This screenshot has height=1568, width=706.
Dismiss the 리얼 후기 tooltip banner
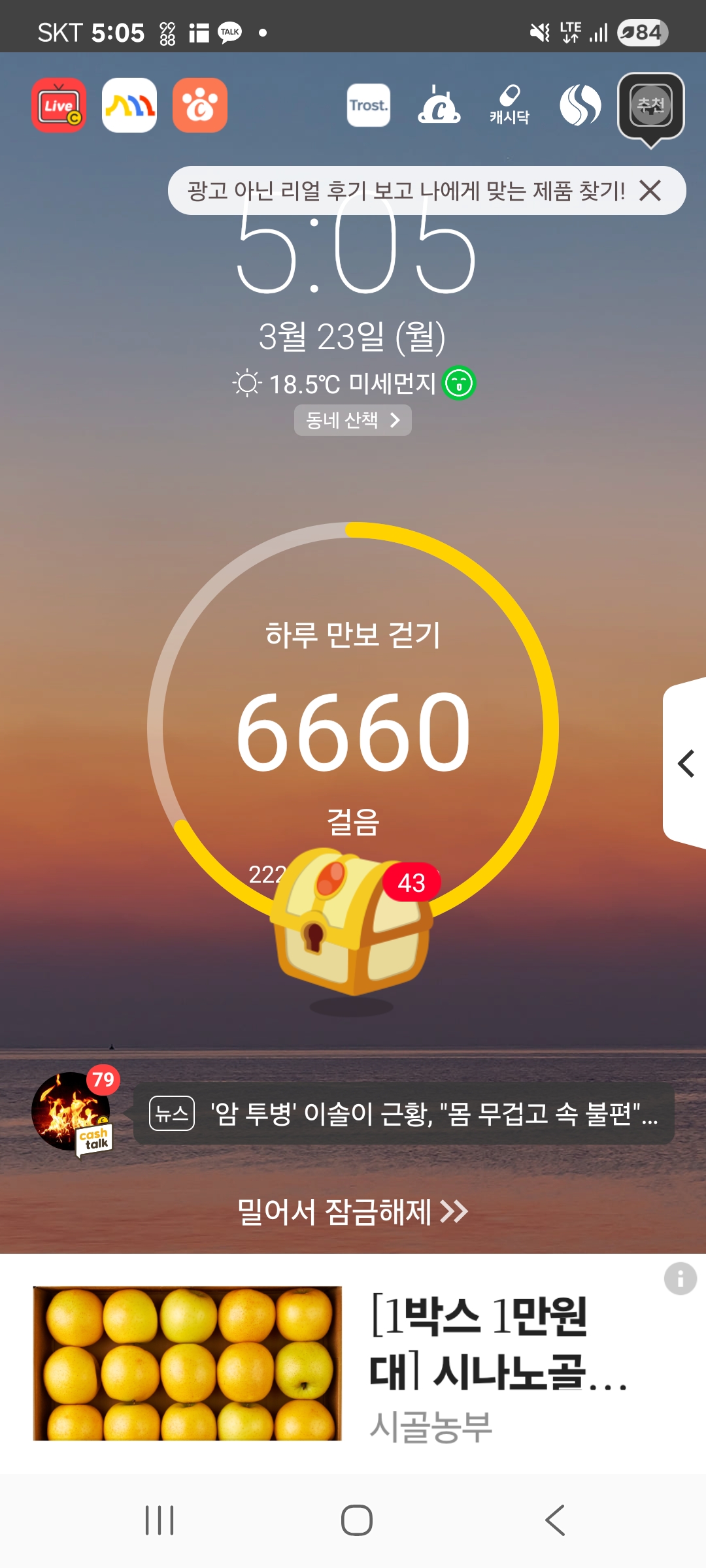coord(650,191)
